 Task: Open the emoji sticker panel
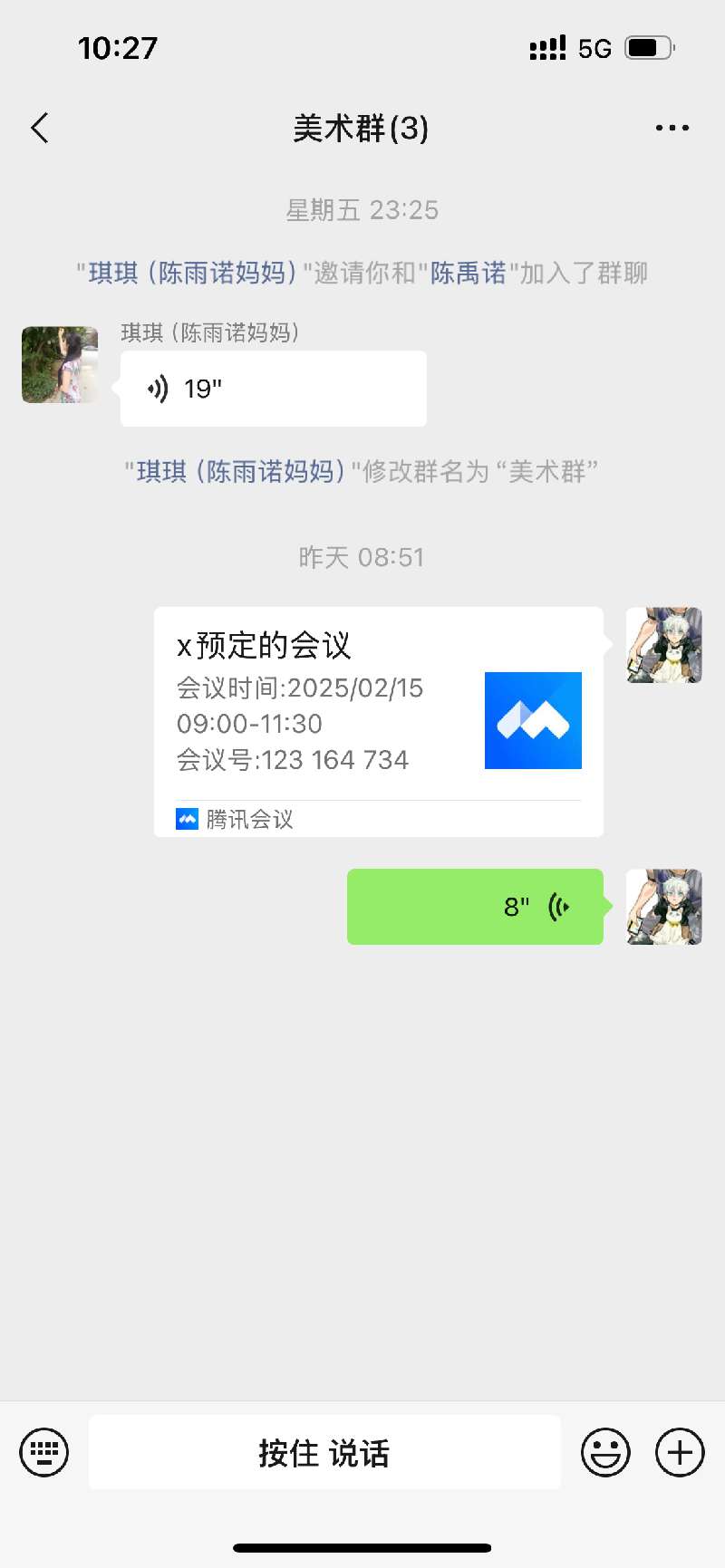tap(605, 1452)
